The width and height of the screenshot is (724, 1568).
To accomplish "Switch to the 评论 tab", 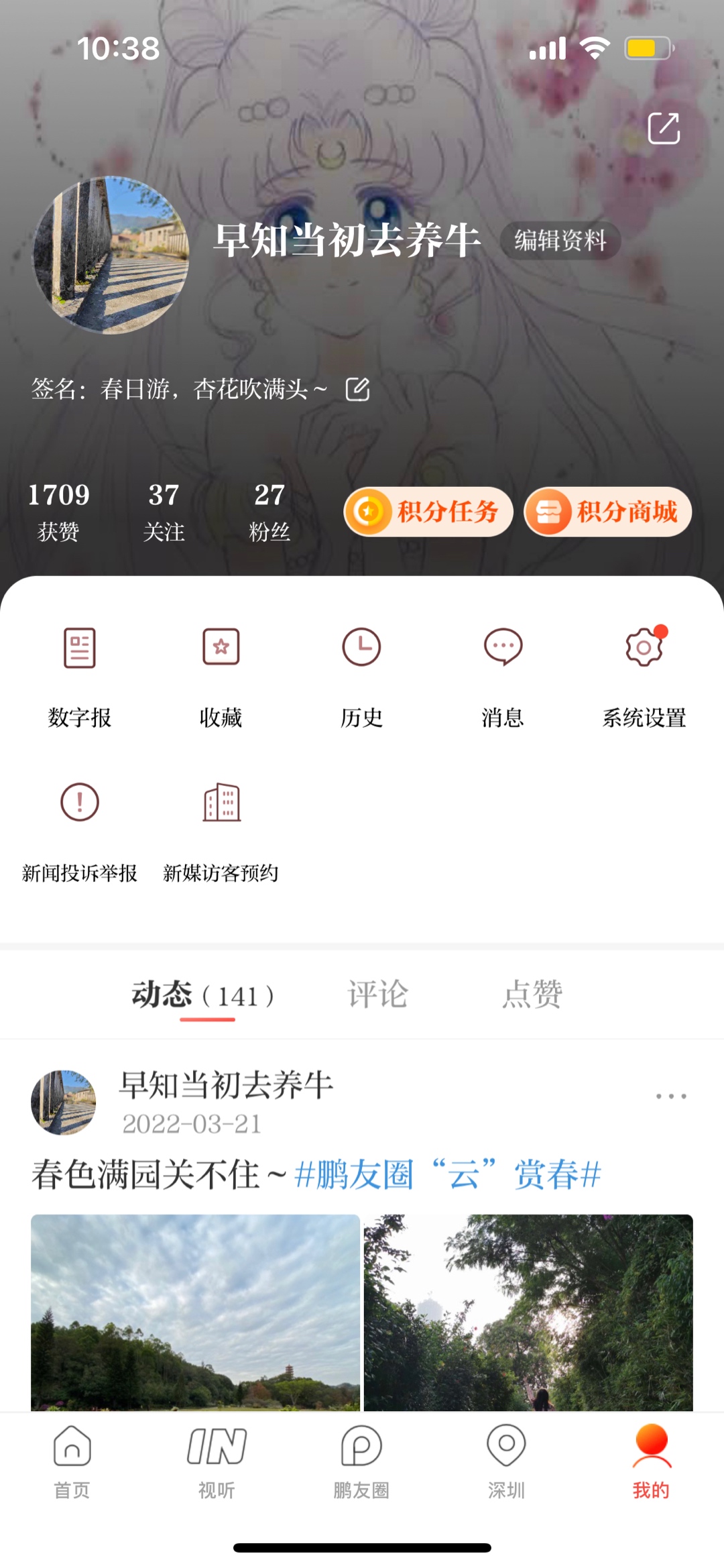I will click(377, 994).
